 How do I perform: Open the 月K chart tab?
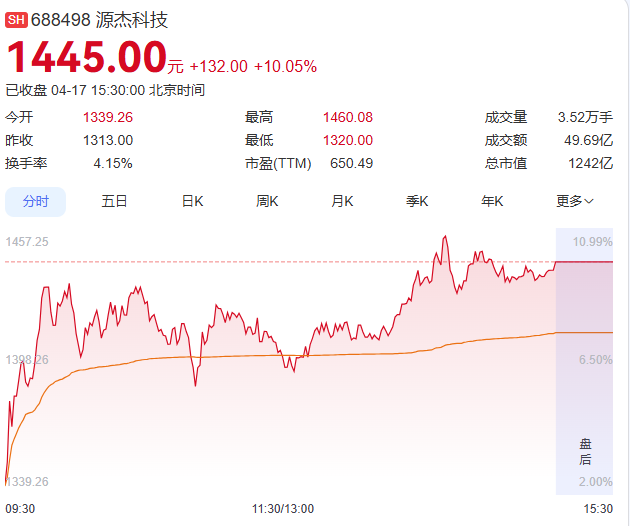point(342,201)
